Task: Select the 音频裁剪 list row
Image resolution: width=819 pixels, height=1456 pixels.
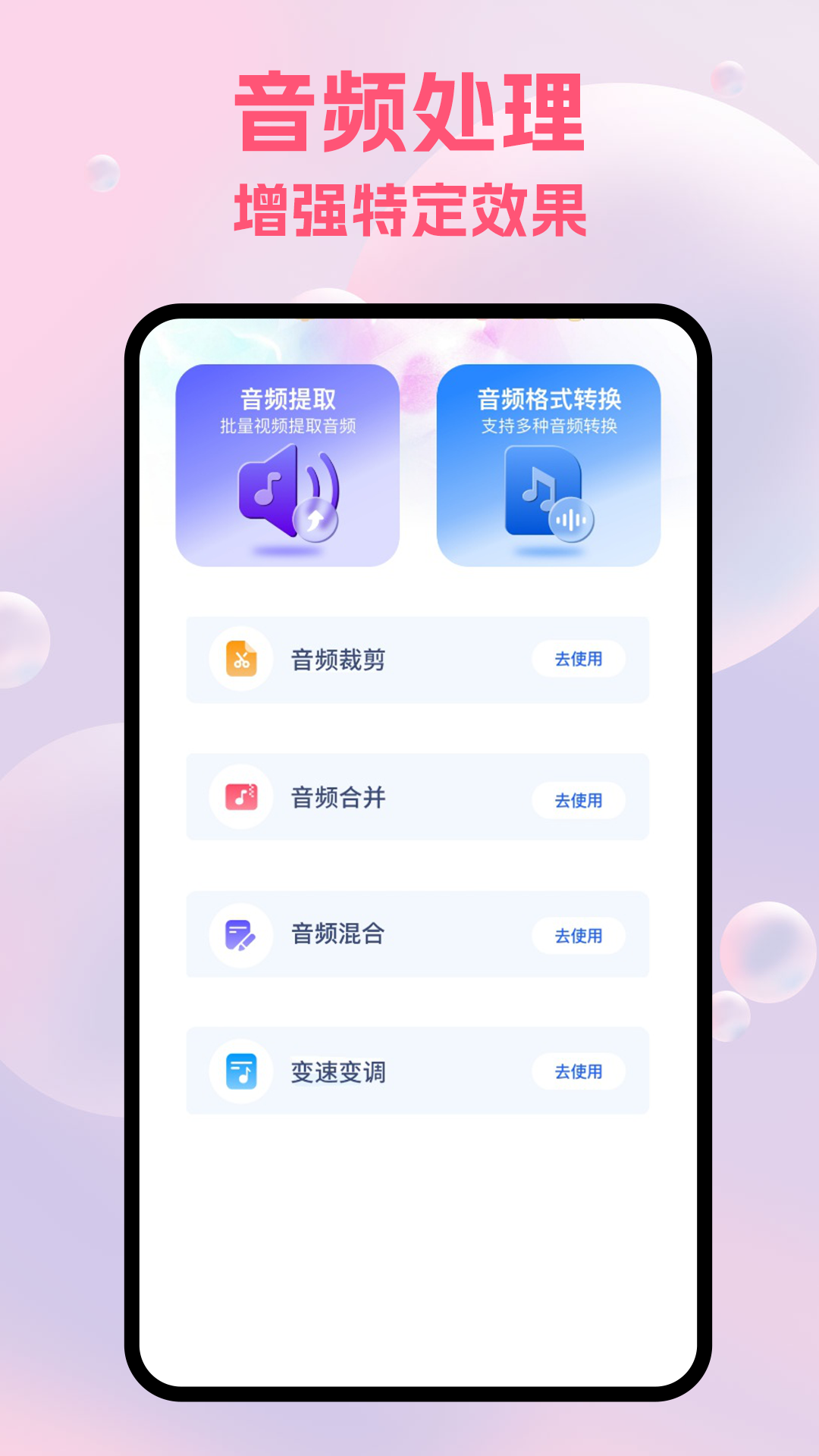Action: click(x=417, y=660)
